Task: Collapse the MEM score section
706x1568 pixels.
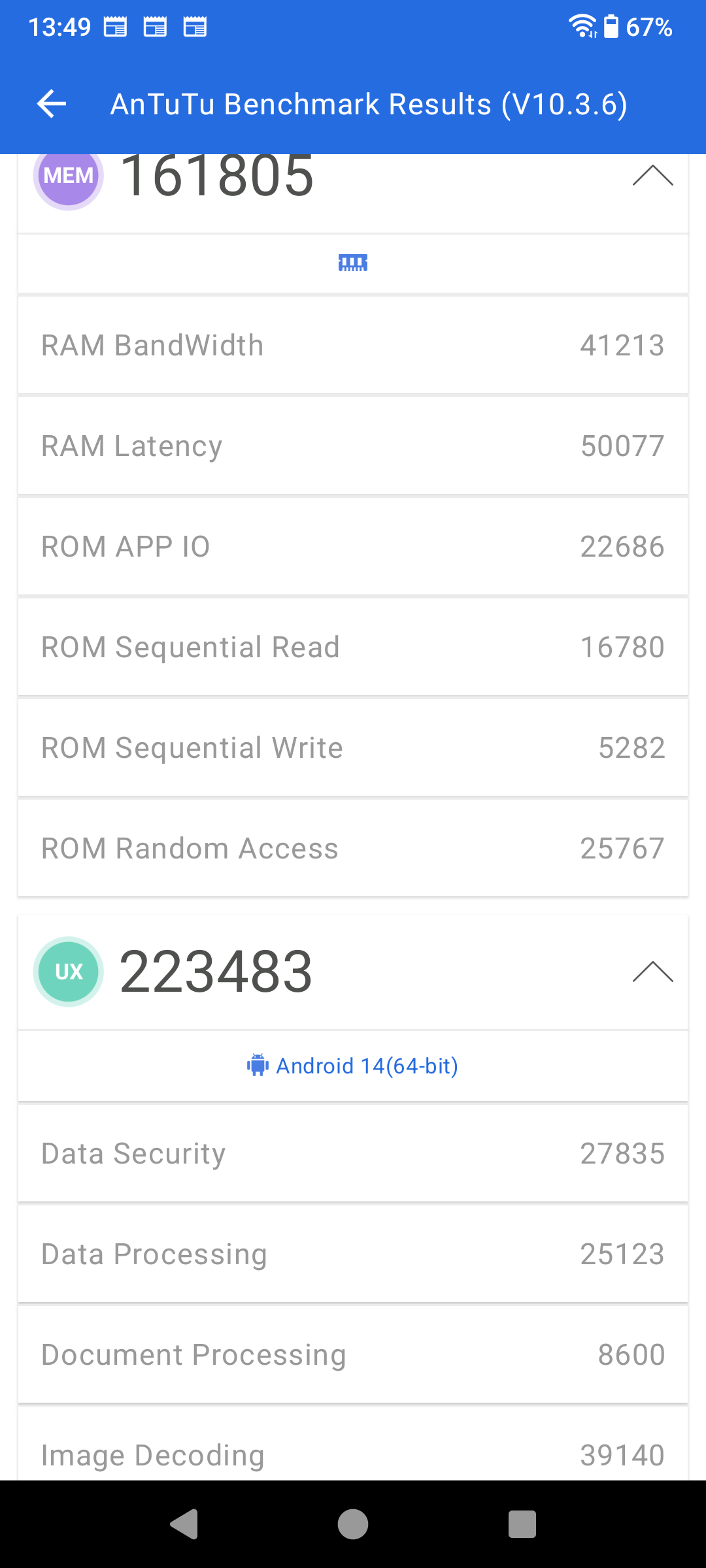Action: 652,176
